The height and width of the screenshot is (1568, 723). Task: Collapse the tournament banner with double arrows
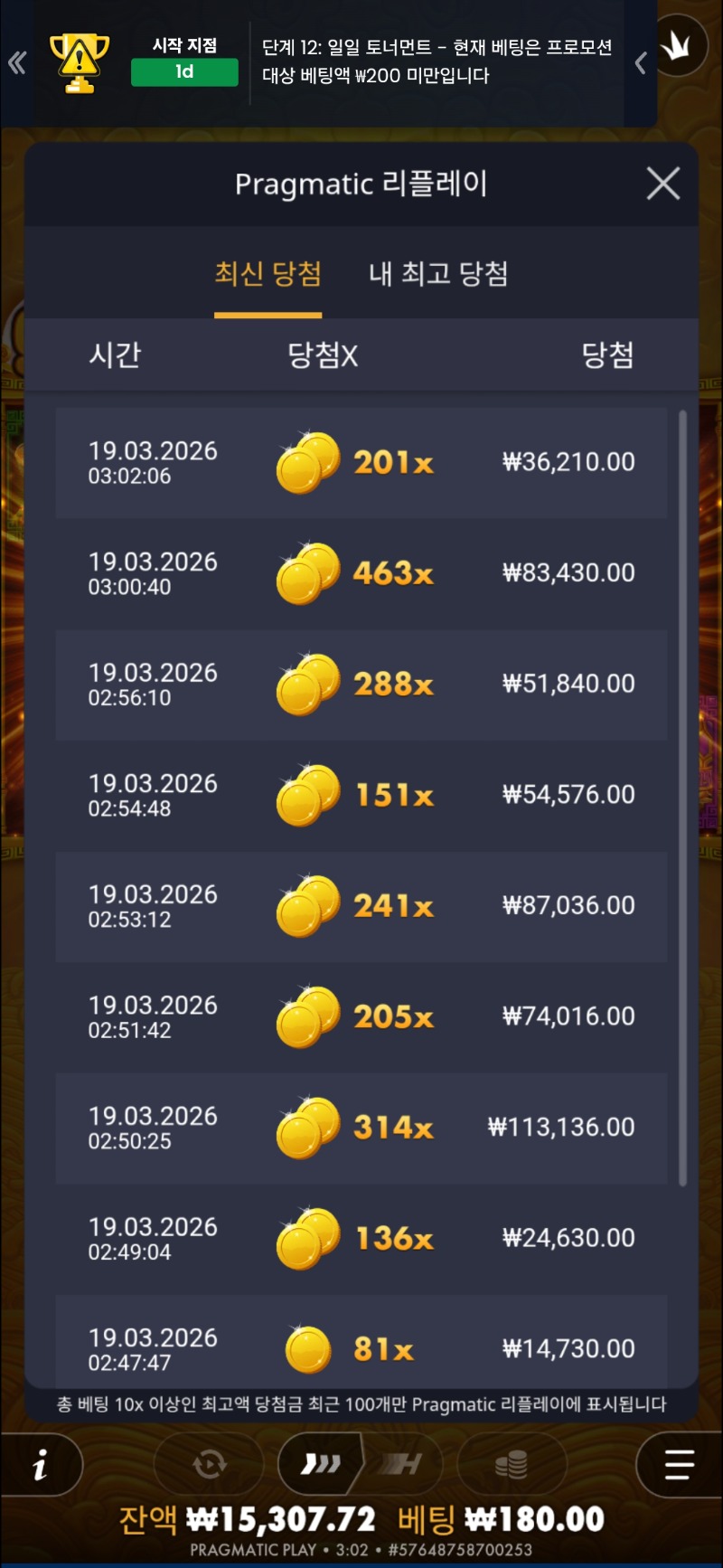click(x=16, y=62)
